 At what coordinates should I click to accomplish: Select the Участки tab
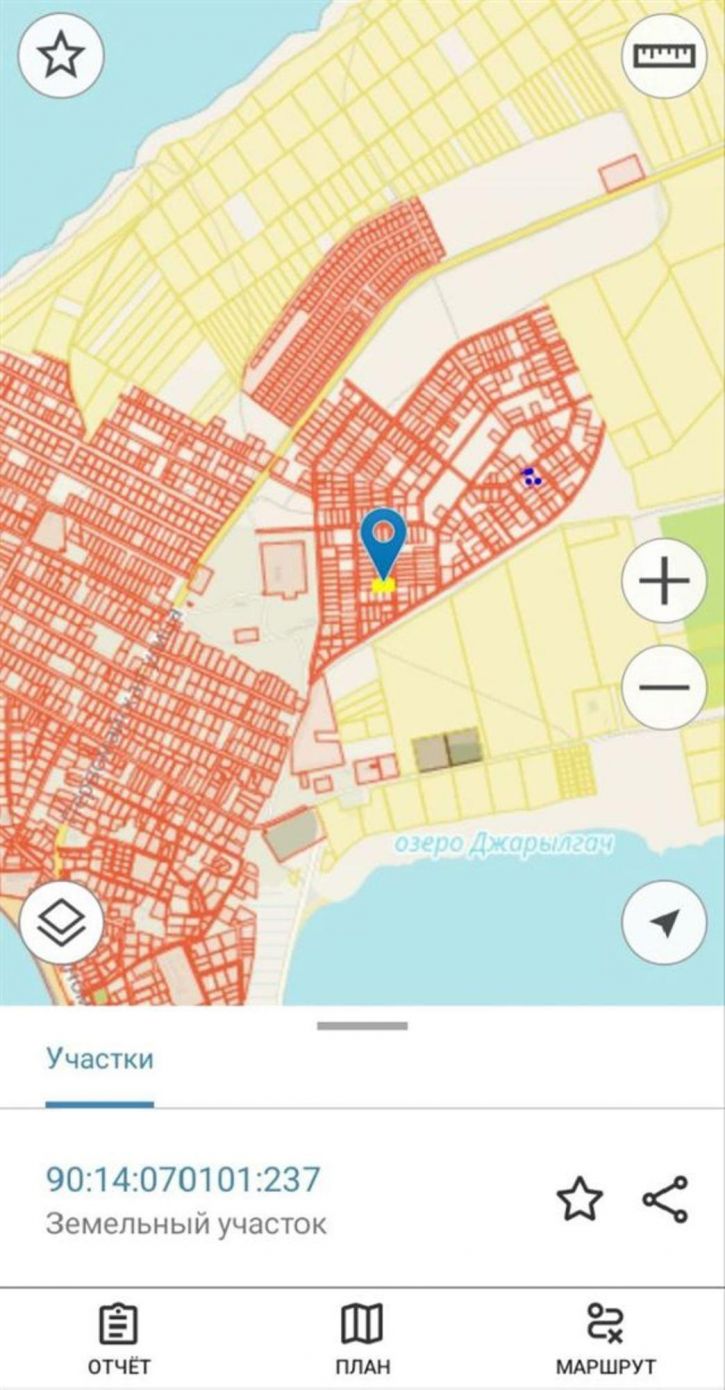tap(100, 1059)
